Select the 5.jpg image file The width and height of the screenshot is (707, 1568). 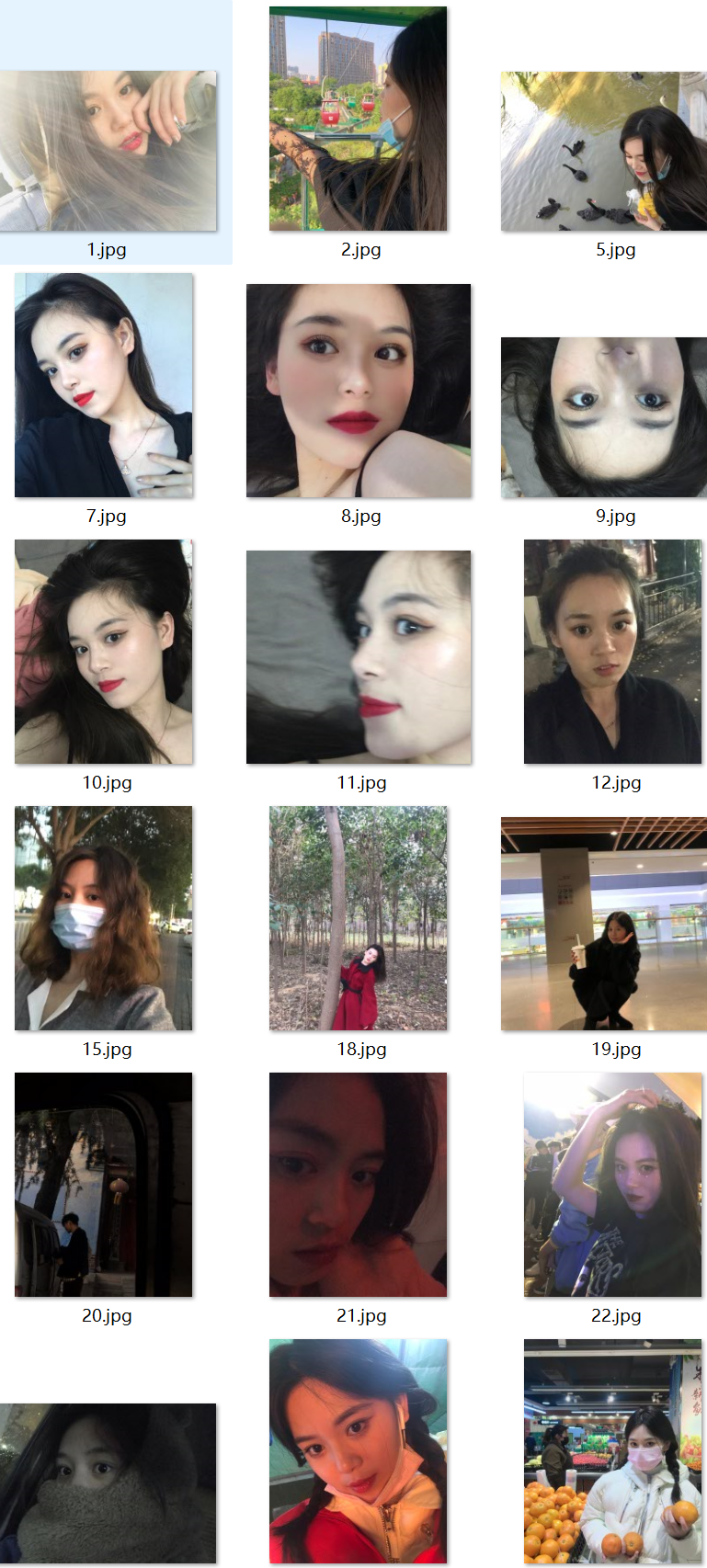pyautogui.click(x=604, y=151)
